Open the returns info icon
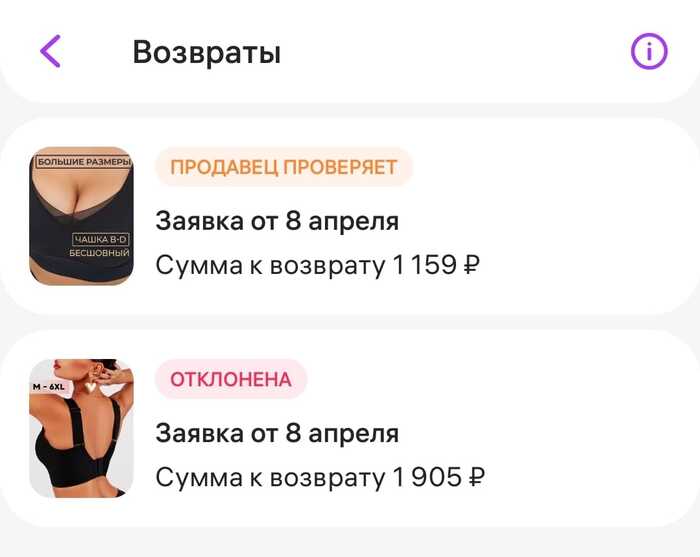Viewport: 700px width, 557px height. [x=649, y=51]
